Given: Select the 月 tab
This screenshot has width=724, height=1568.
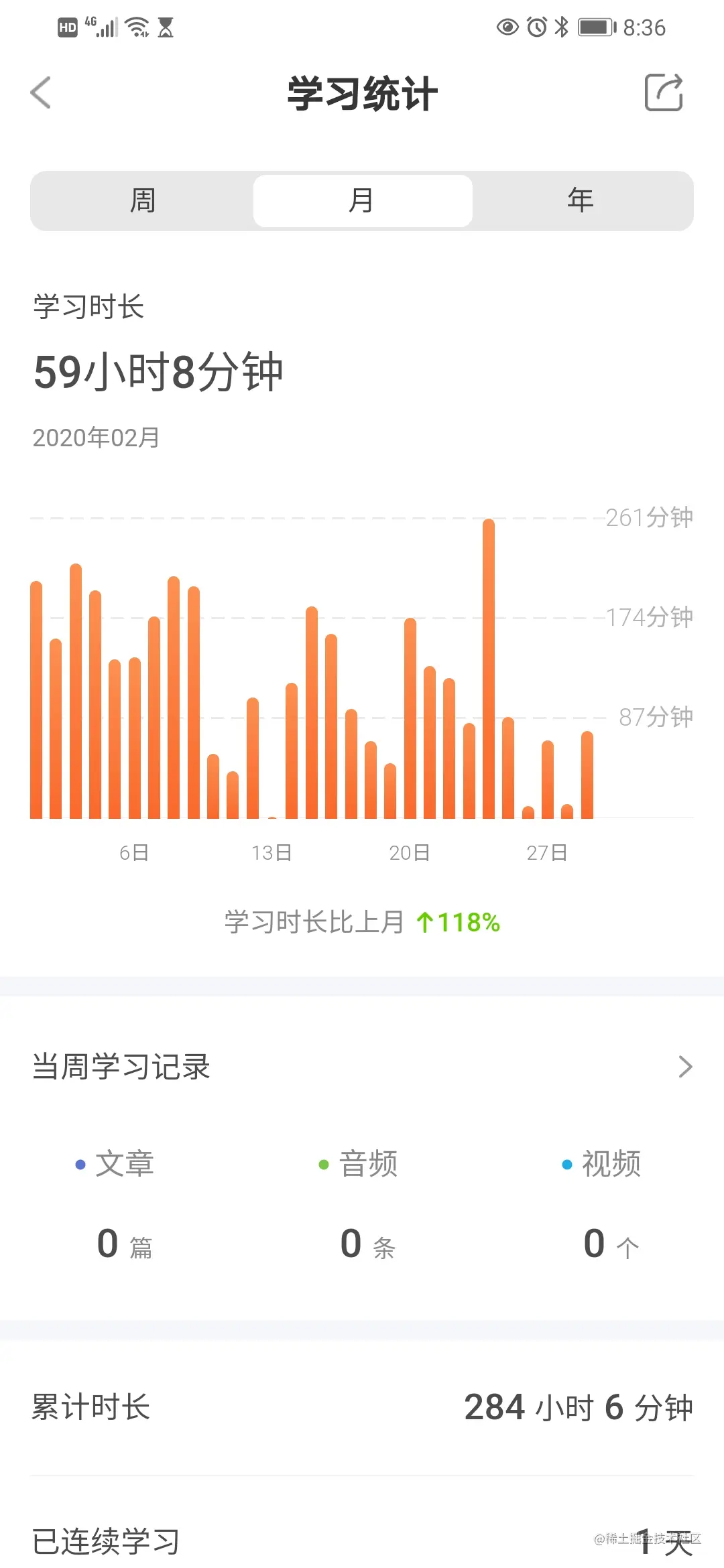Looking at the screenshot, I should click(362, 200).
